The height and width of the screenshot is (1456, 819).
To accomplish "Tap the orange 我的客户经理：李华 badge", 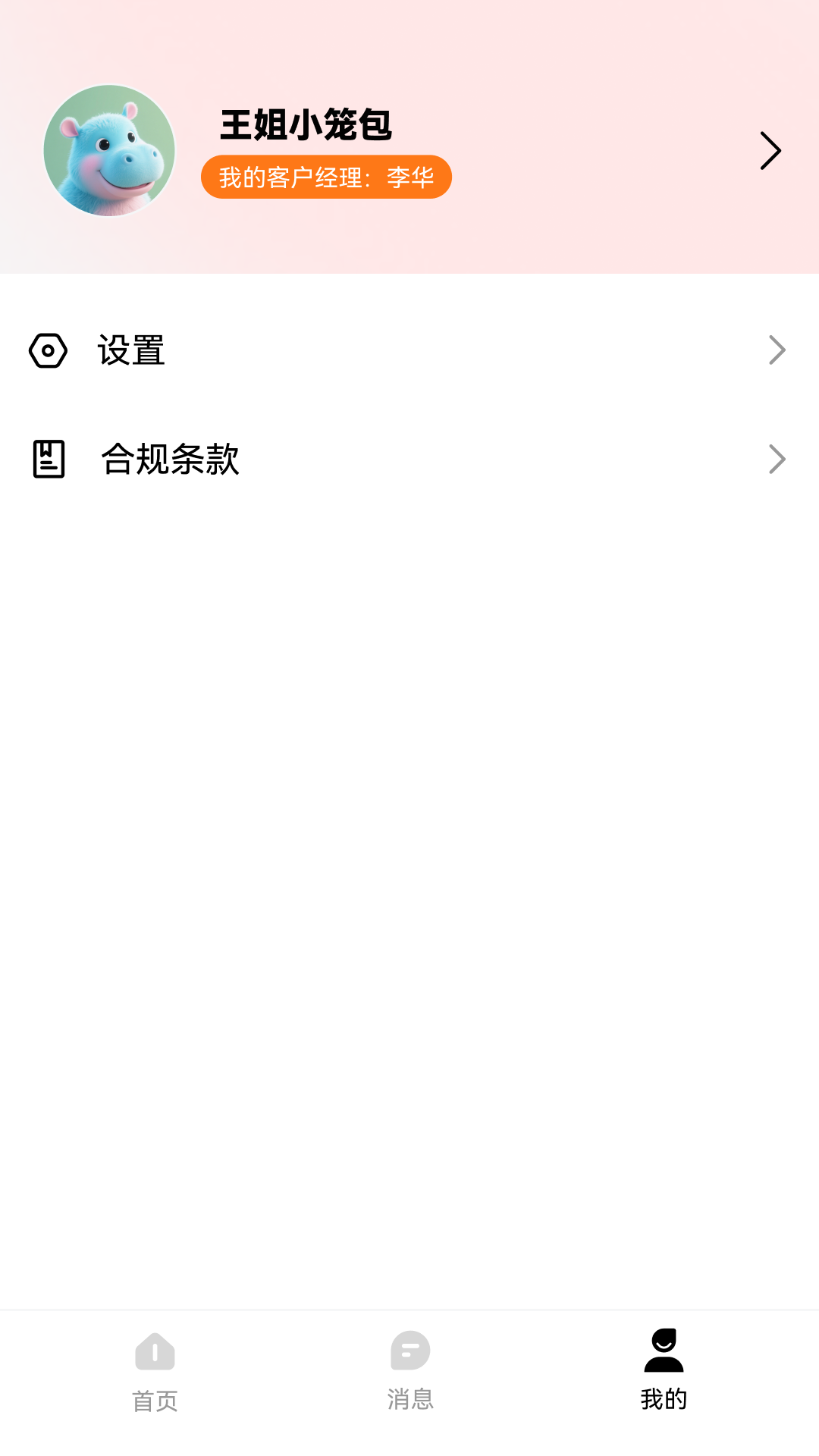I will click(326, 176).
